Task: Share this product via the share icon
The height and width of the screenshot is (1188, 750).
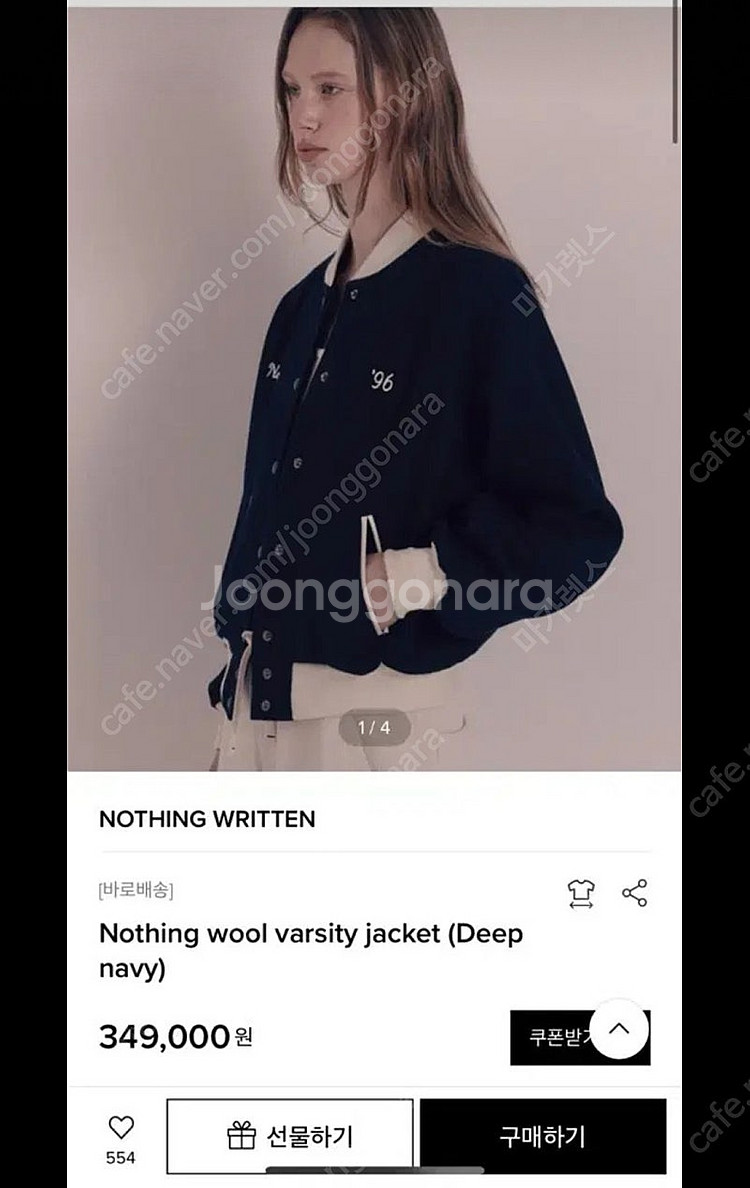Action: [634, 892]
